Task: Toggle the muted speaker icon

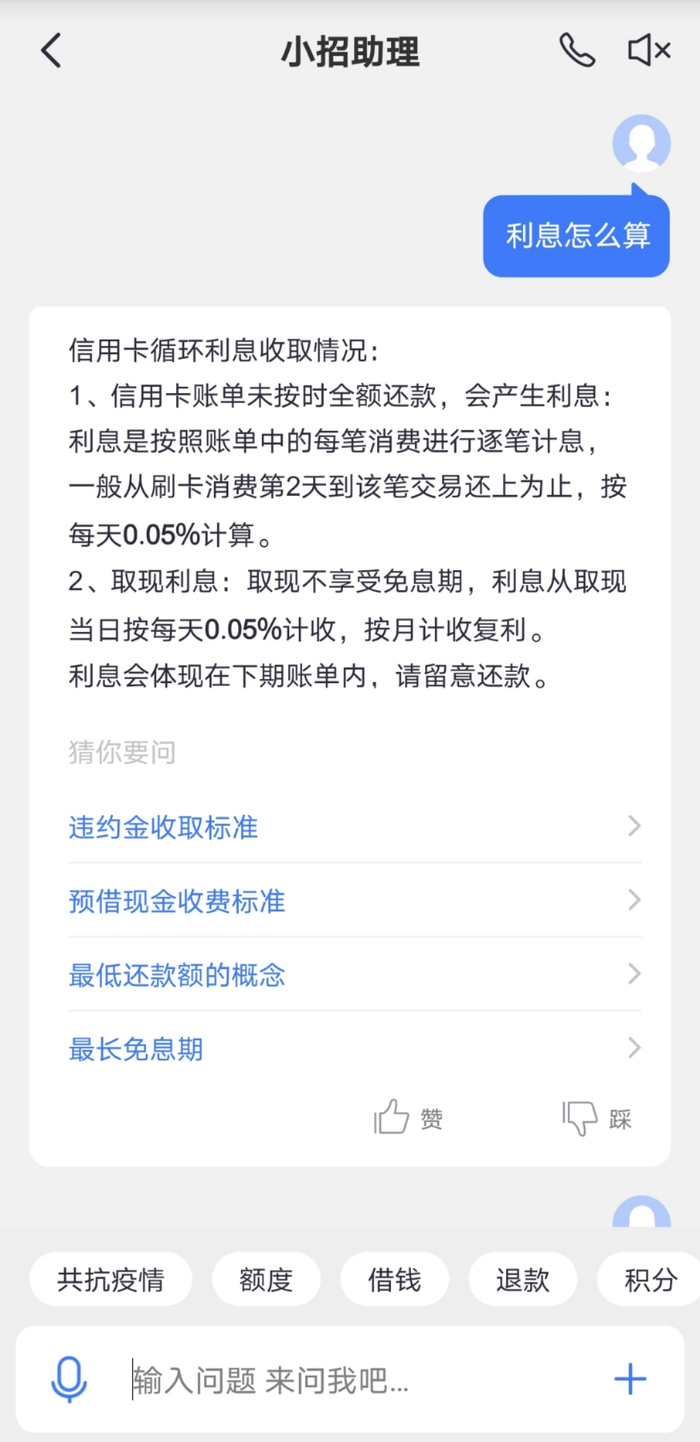Action: point(648,50)
